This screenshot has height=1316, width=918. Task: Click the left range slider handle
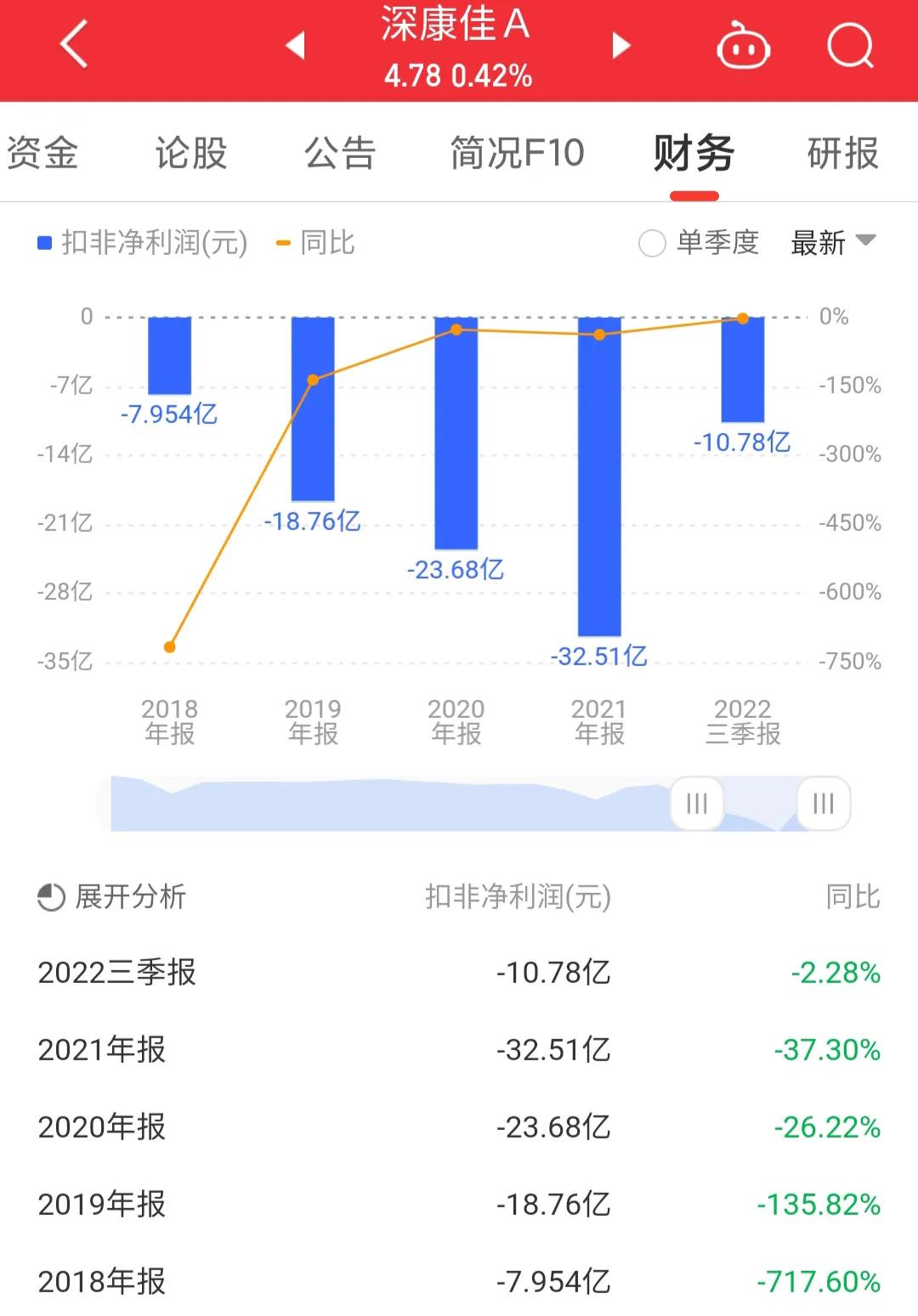(696, 804)
